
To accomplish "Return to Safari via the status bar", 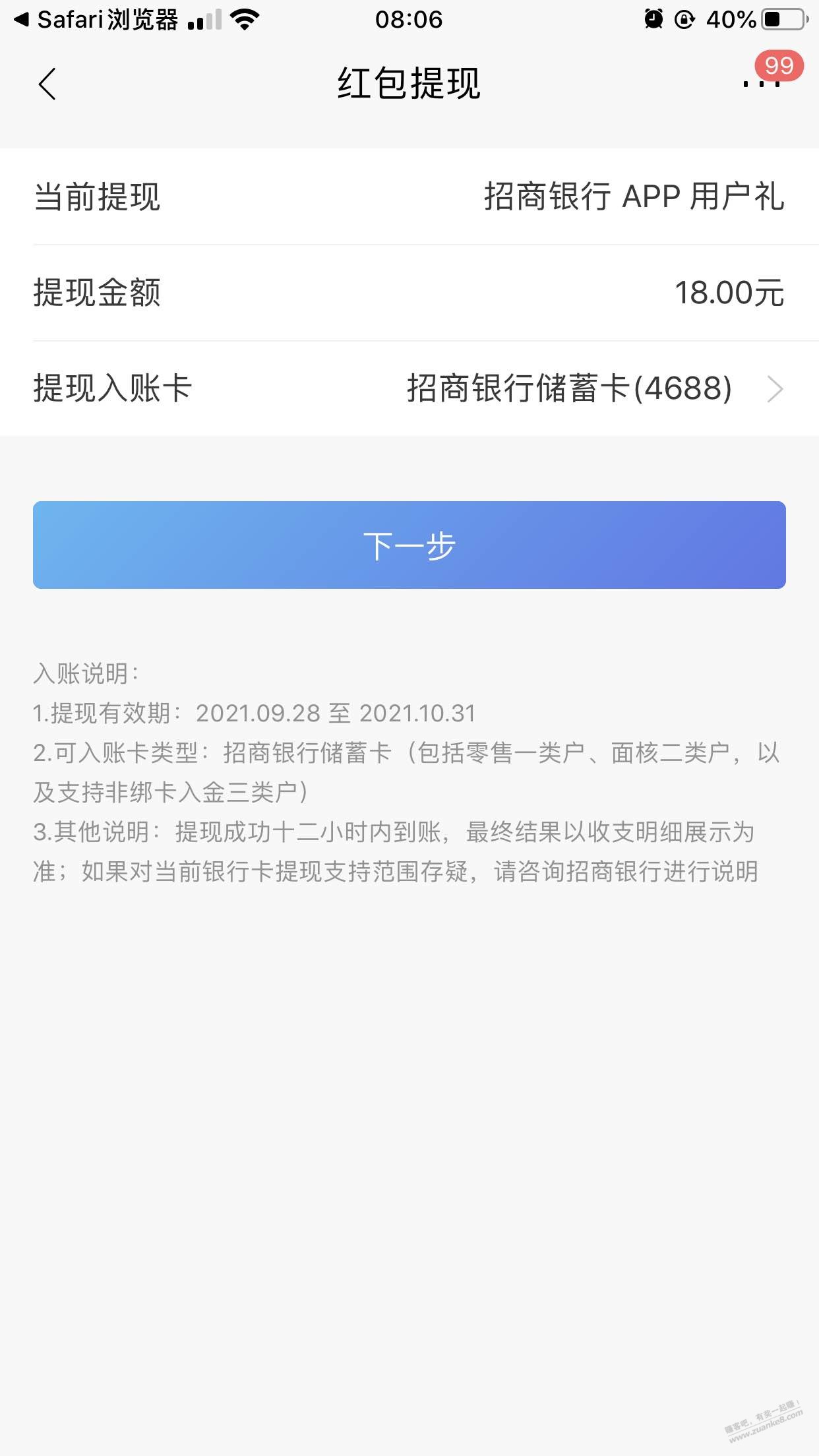I will pyautogui.click(x=96, y=20).
